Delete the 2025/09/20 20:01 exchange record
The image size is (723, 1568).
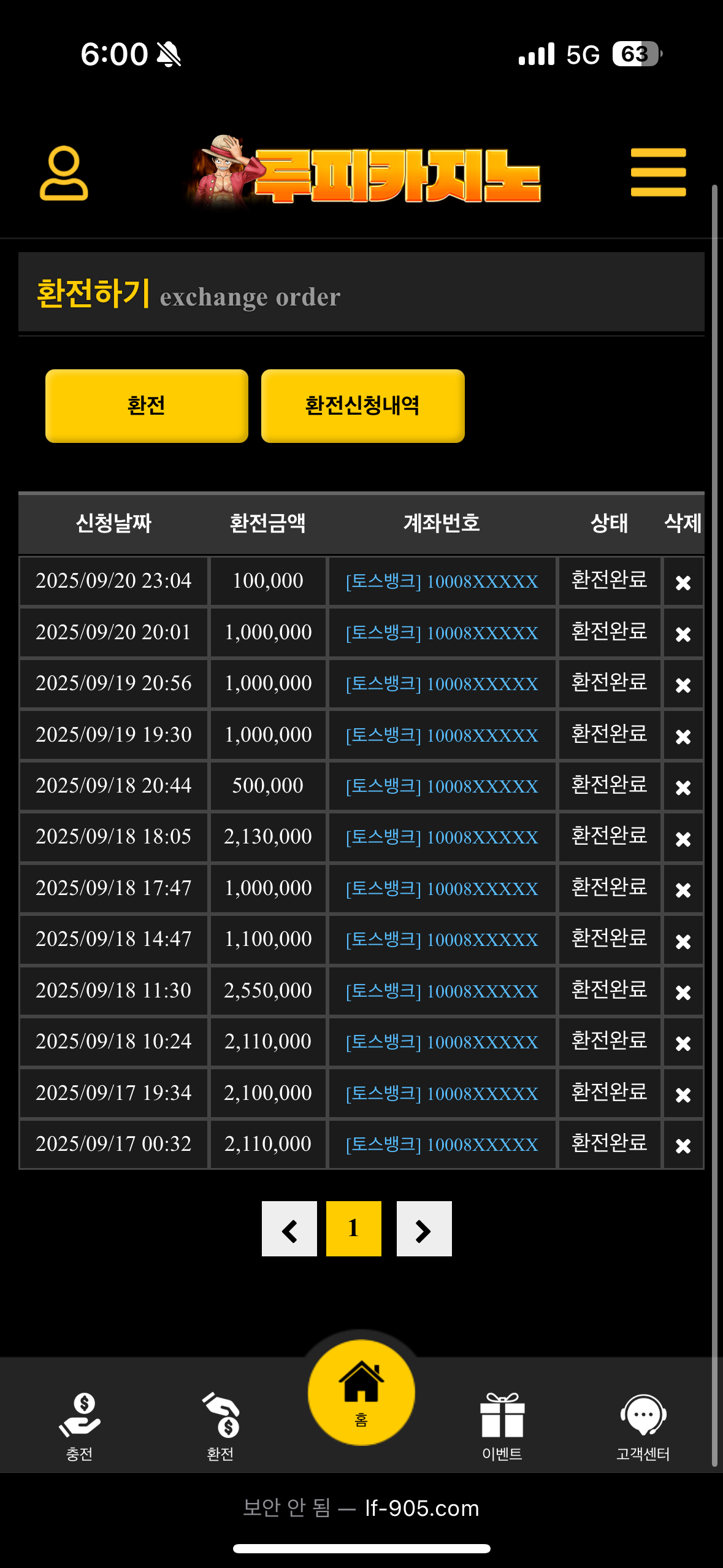tap(683, 634)
